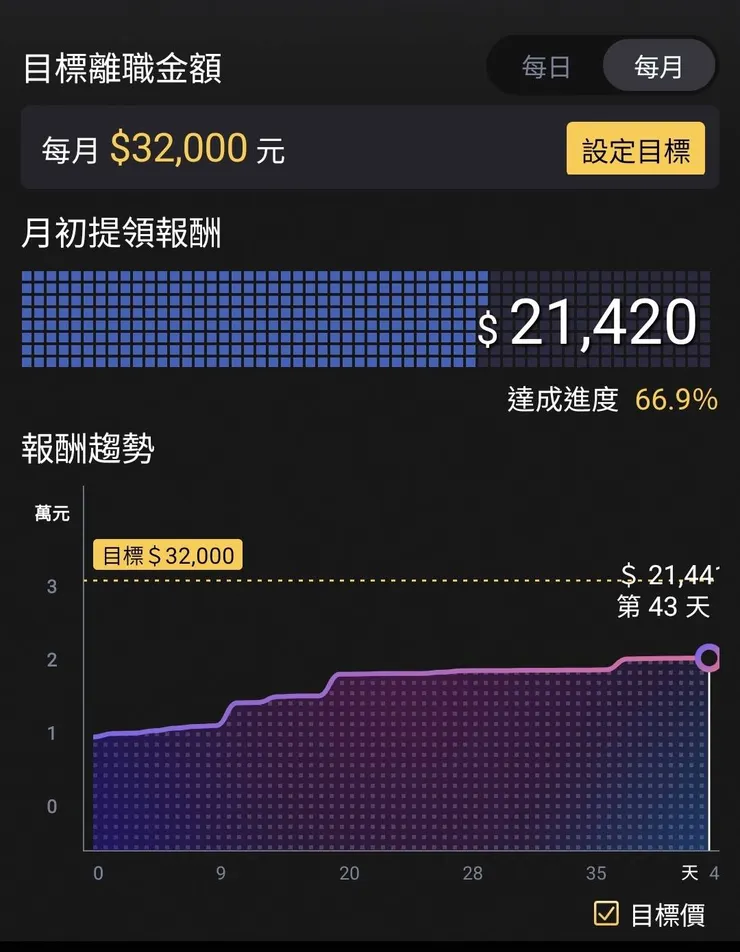
Task: Switch to the 每月 tab
Action: 659,66
